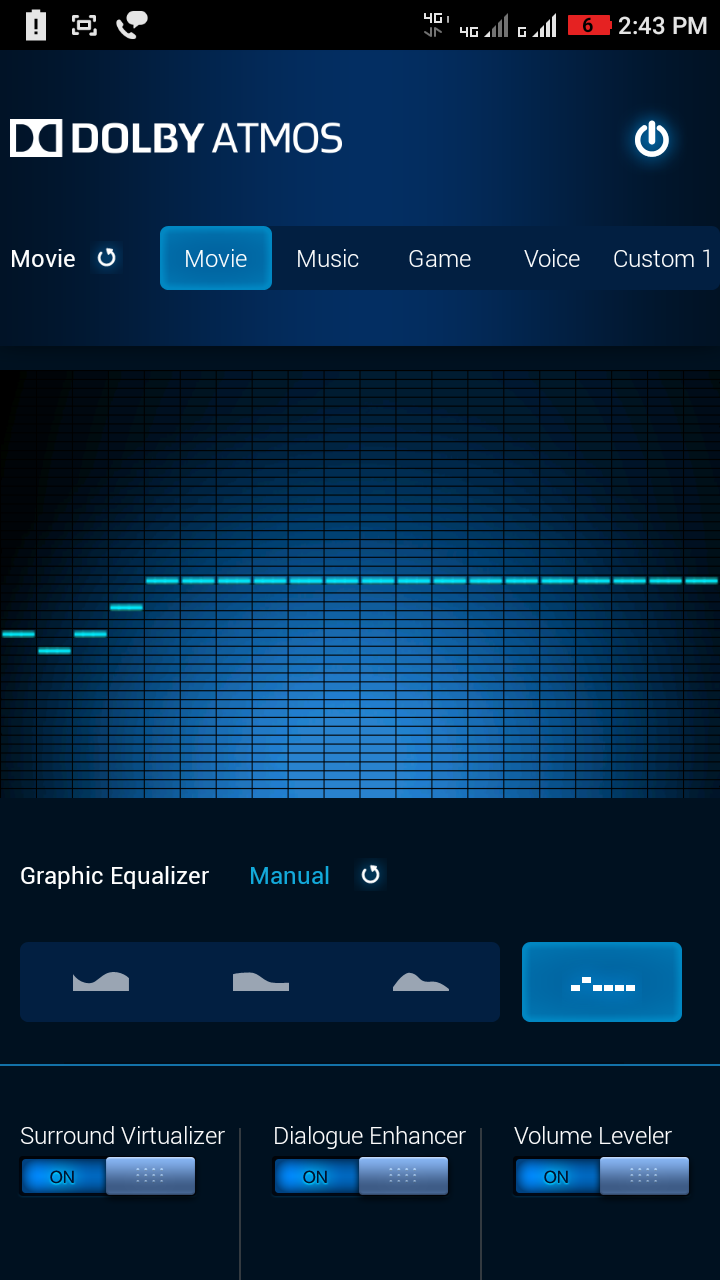
Task: Choose the second equalizer preset curve
Action: [x=260, y=982]
